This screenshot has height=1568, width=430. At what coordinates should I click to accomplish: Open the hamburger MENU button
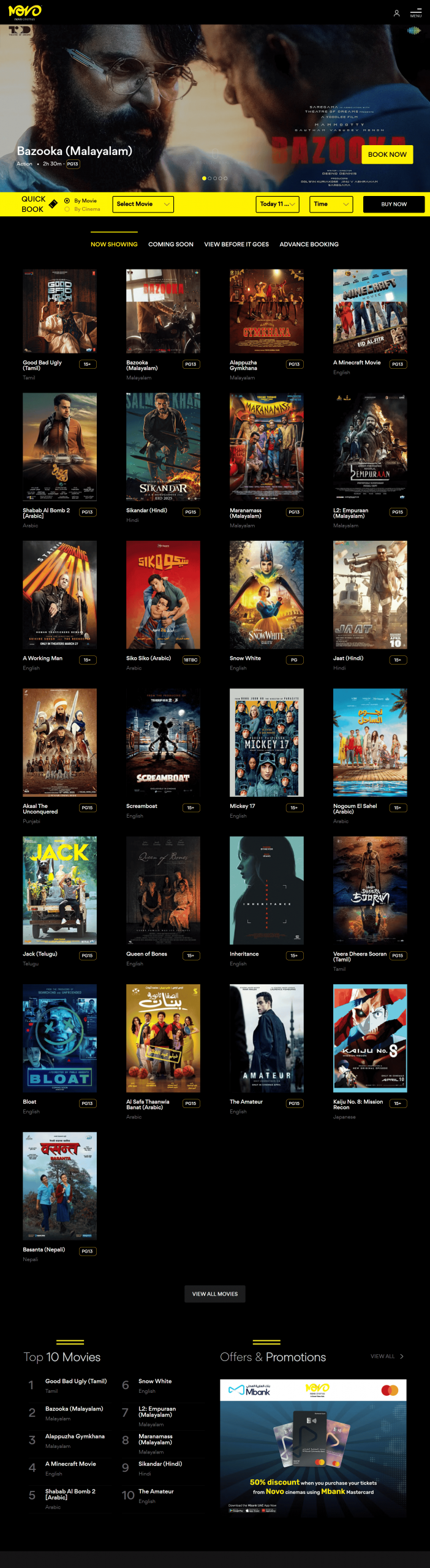point(416,13)
